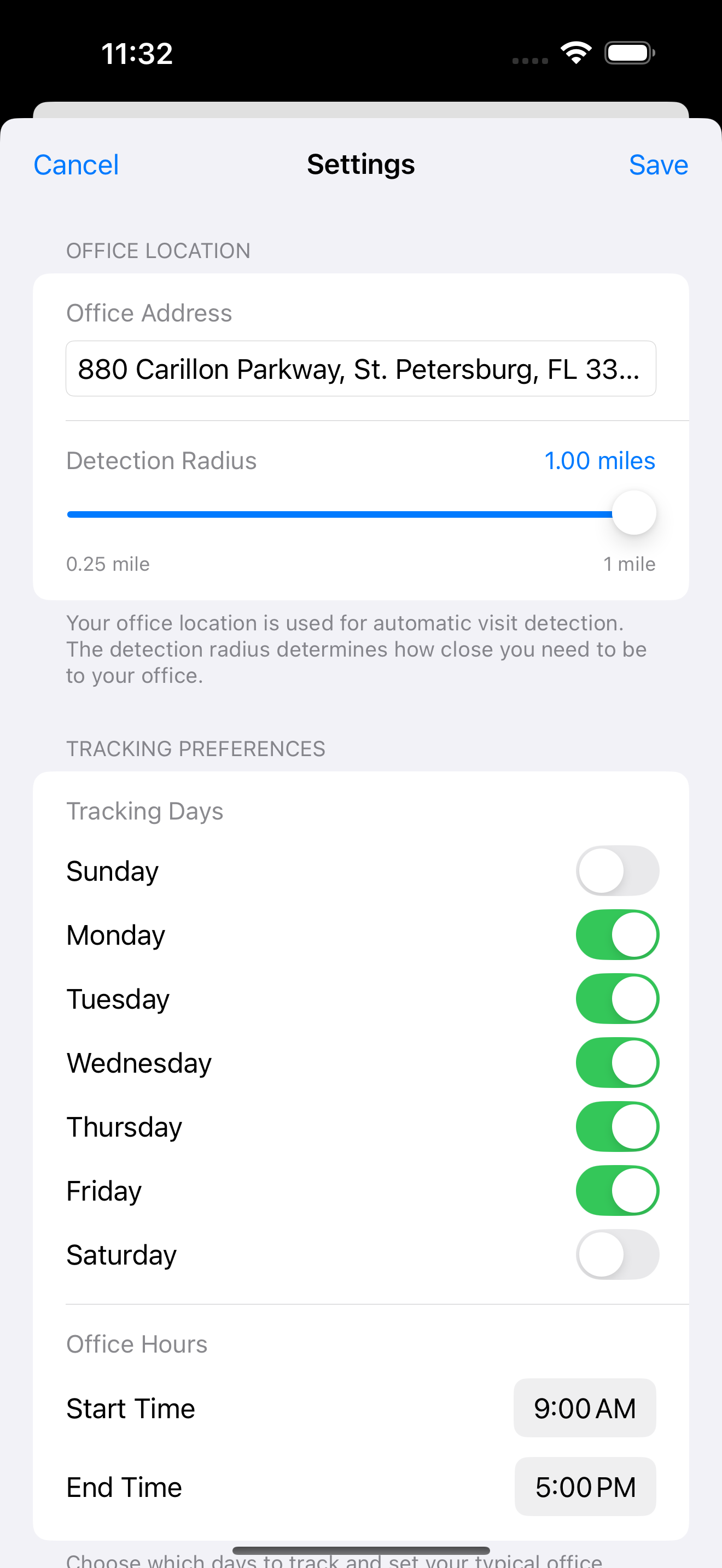Switch off Wednesday tracking

[616, 1062]
